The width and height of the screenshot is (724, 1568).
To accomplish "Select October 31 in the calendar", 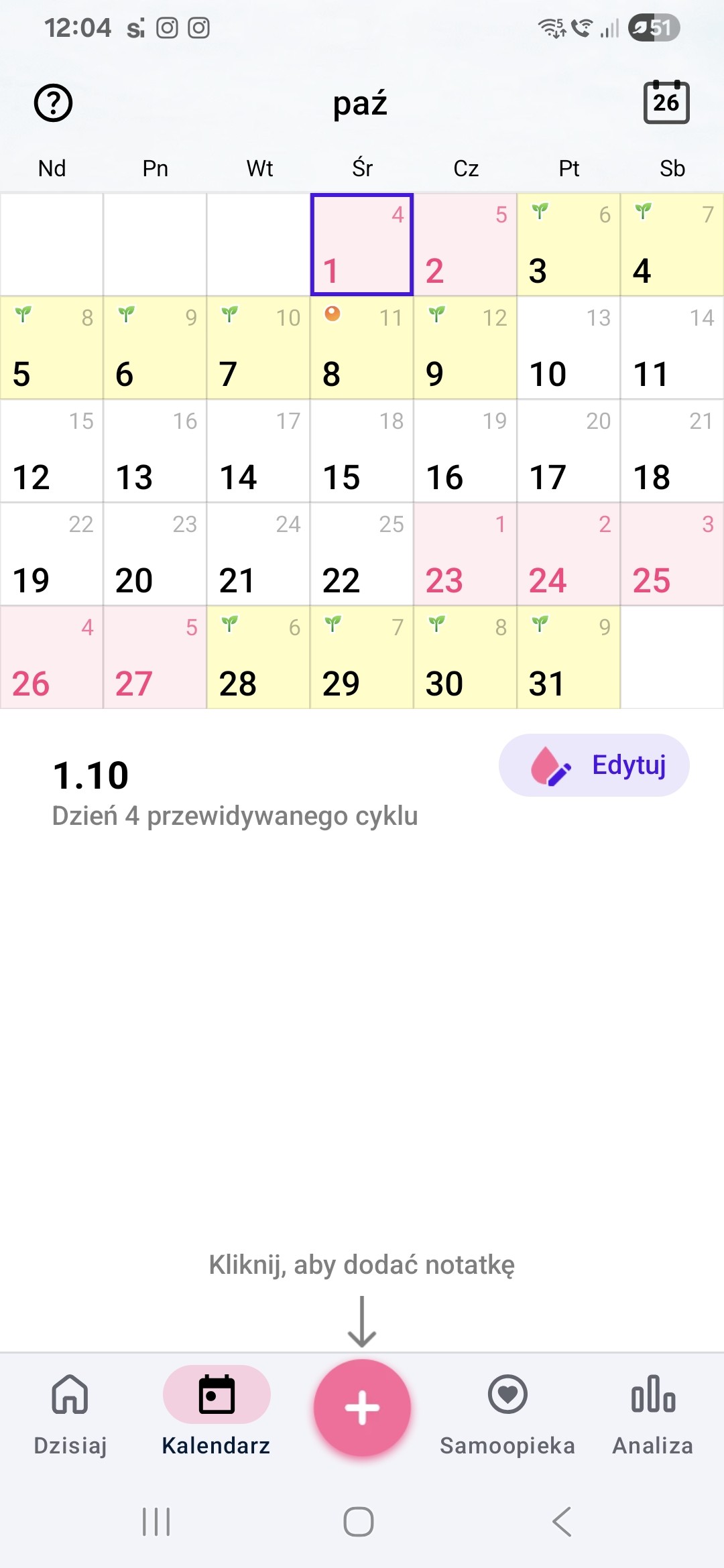I will point(568,657).
